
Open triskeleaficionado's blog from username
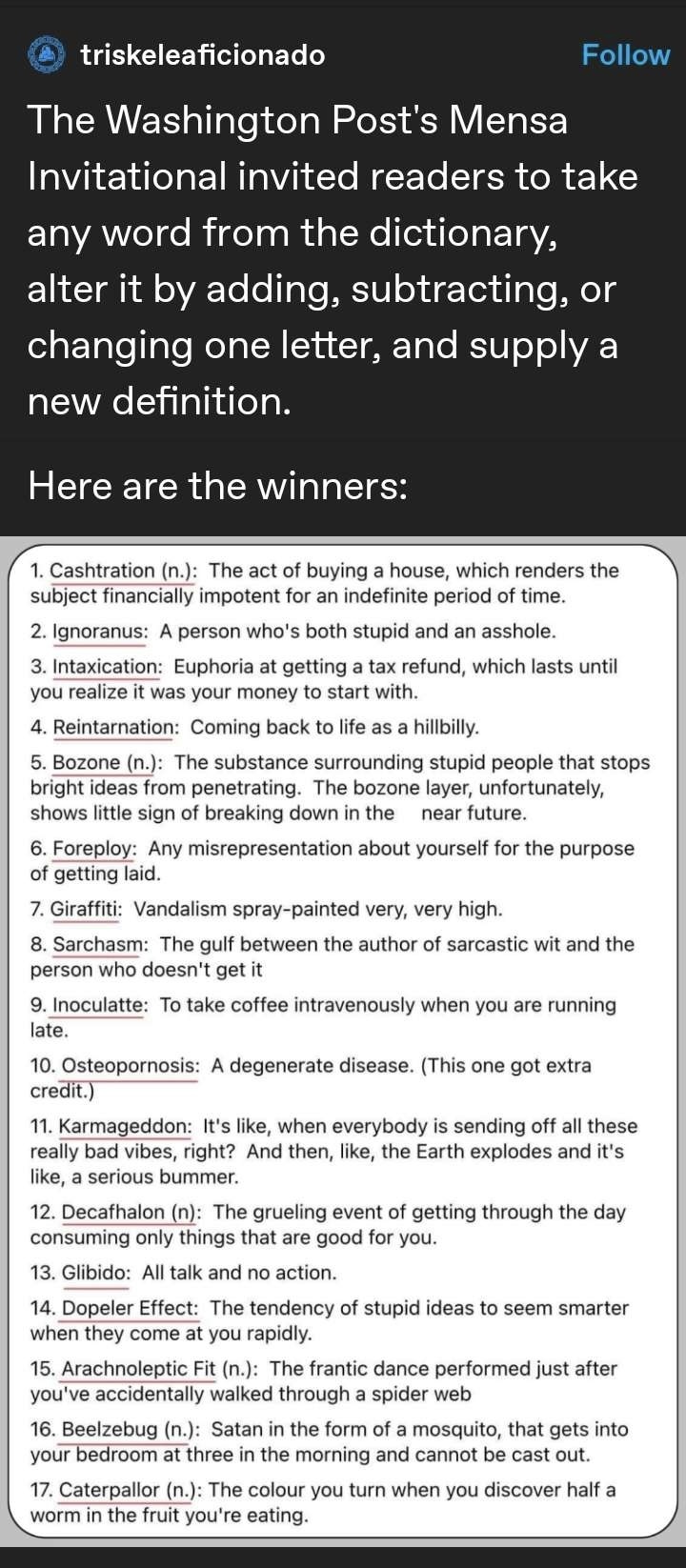(202, 55)
